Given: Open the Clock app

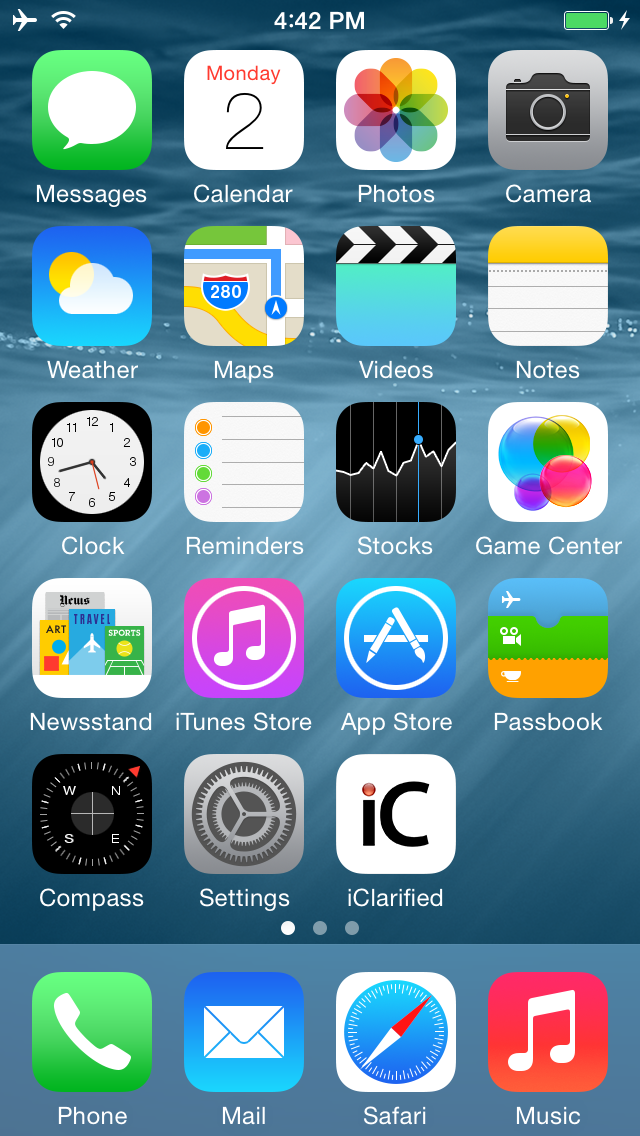Looking at the screenshot, I should click(92, 462).
